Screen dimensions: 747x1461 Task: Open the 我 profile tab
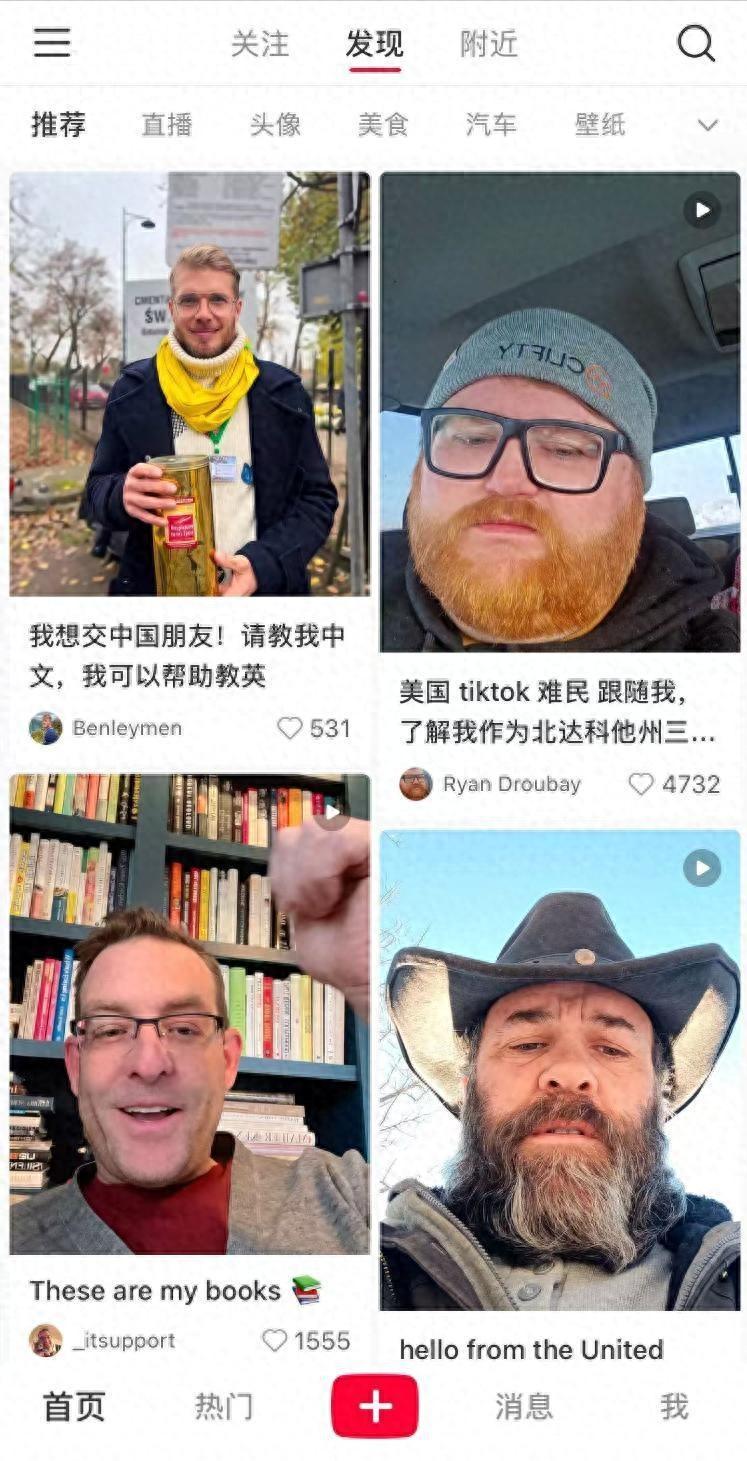(x=674, y=1407)
